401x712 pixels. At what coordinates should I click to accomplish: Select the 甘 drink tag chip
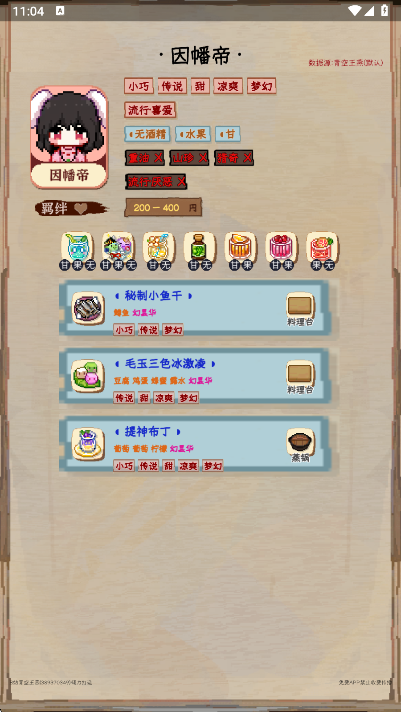(x=228, y=134)
